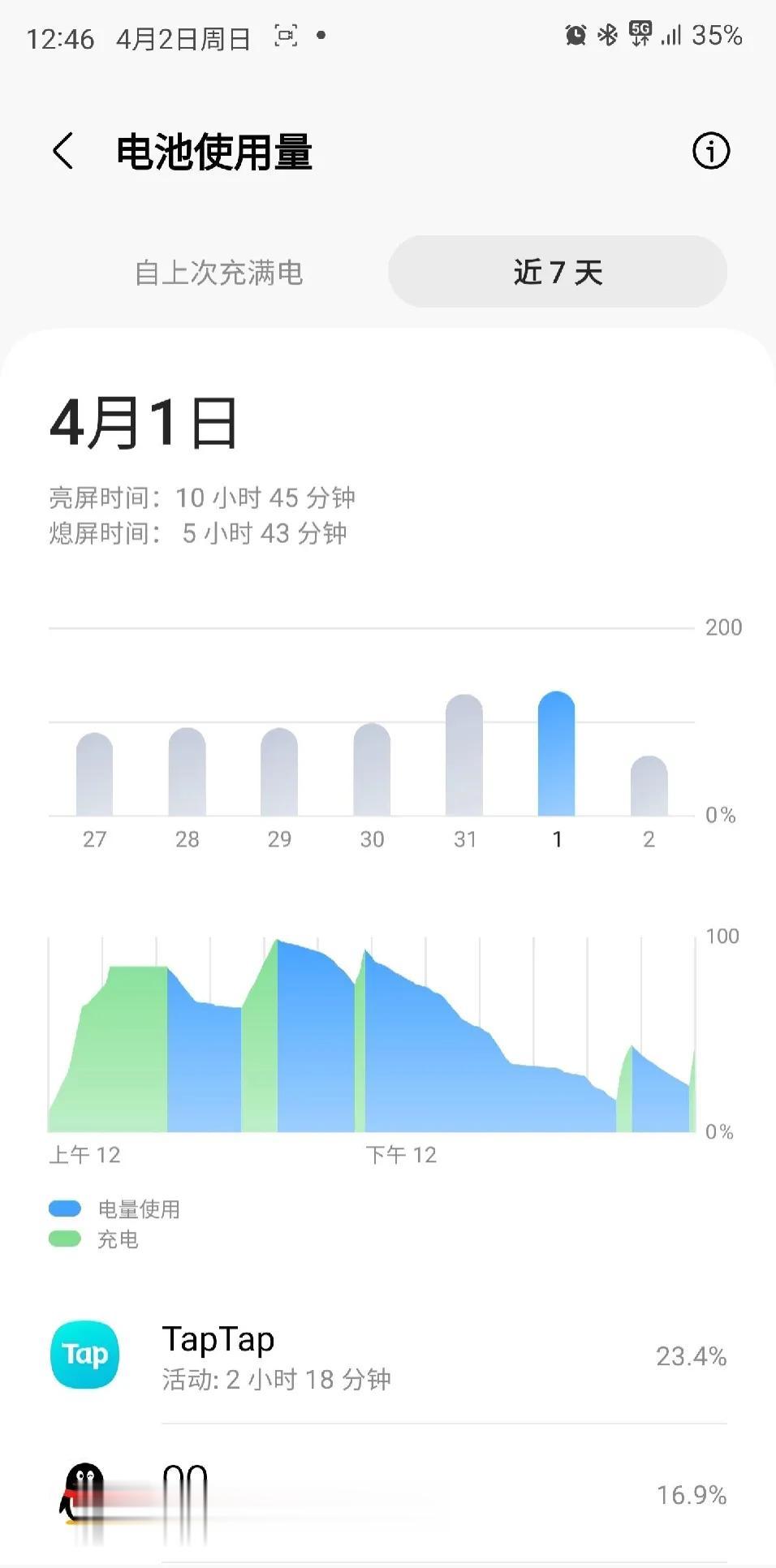The height and width of the screenshot is (1568, 776).
Task: Go back from battery usage
Action: pyautogui.click(x=63, y=151)
